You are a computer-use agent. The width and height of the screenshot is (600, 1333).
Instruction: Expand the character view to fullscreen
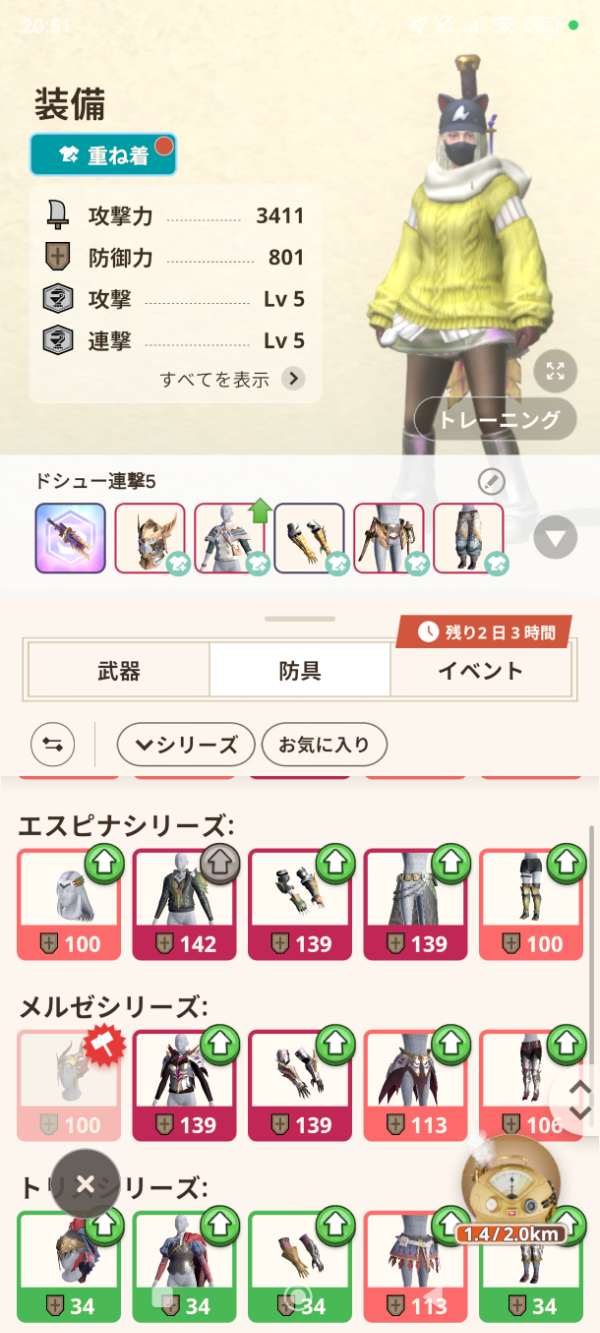555,372
